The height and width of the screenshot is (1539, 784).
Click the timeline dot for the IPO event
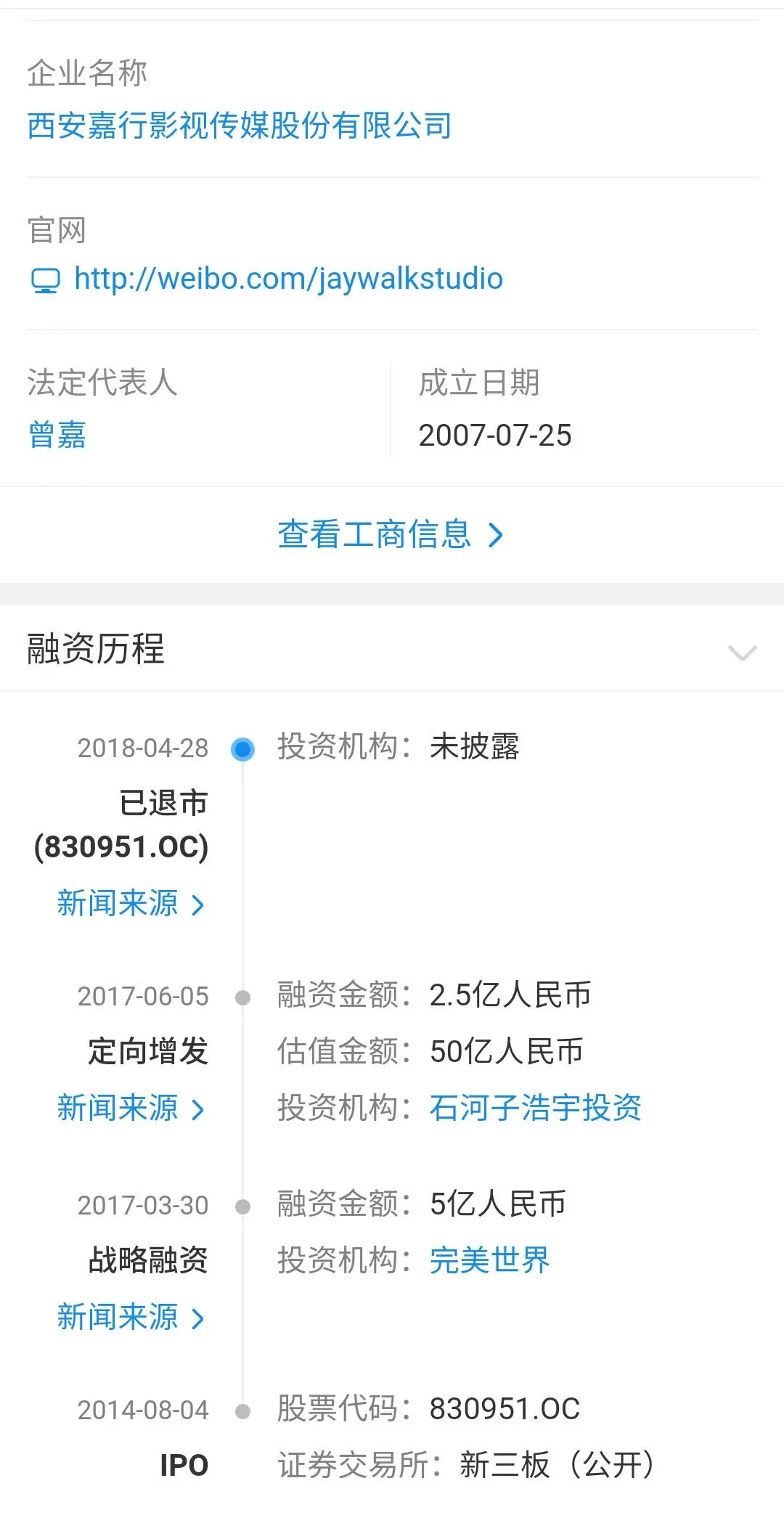click(x=242, y=1410)
